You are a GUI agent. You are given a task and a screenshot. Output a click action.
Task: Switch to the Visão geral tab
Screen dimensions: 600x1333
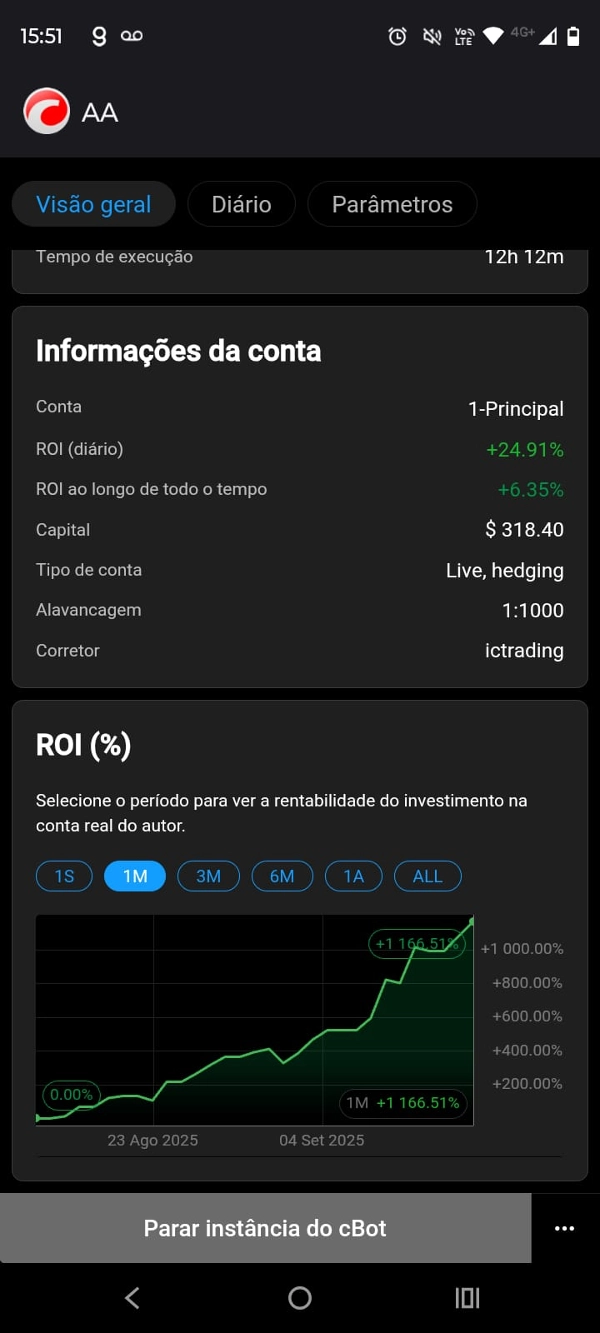pos(94,205)
